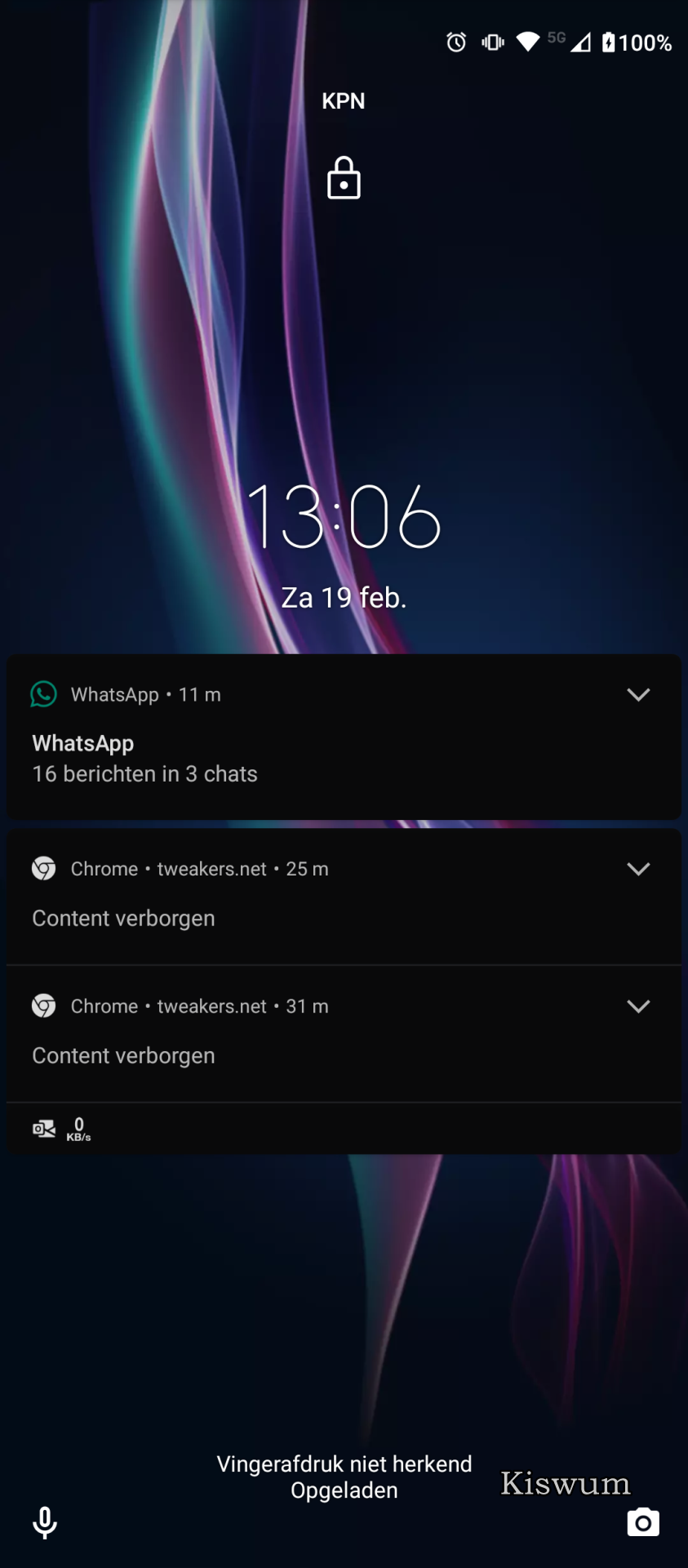Tap the lock icon to unlock
This screenshot has height=1568, width=688.
[344, 178]
